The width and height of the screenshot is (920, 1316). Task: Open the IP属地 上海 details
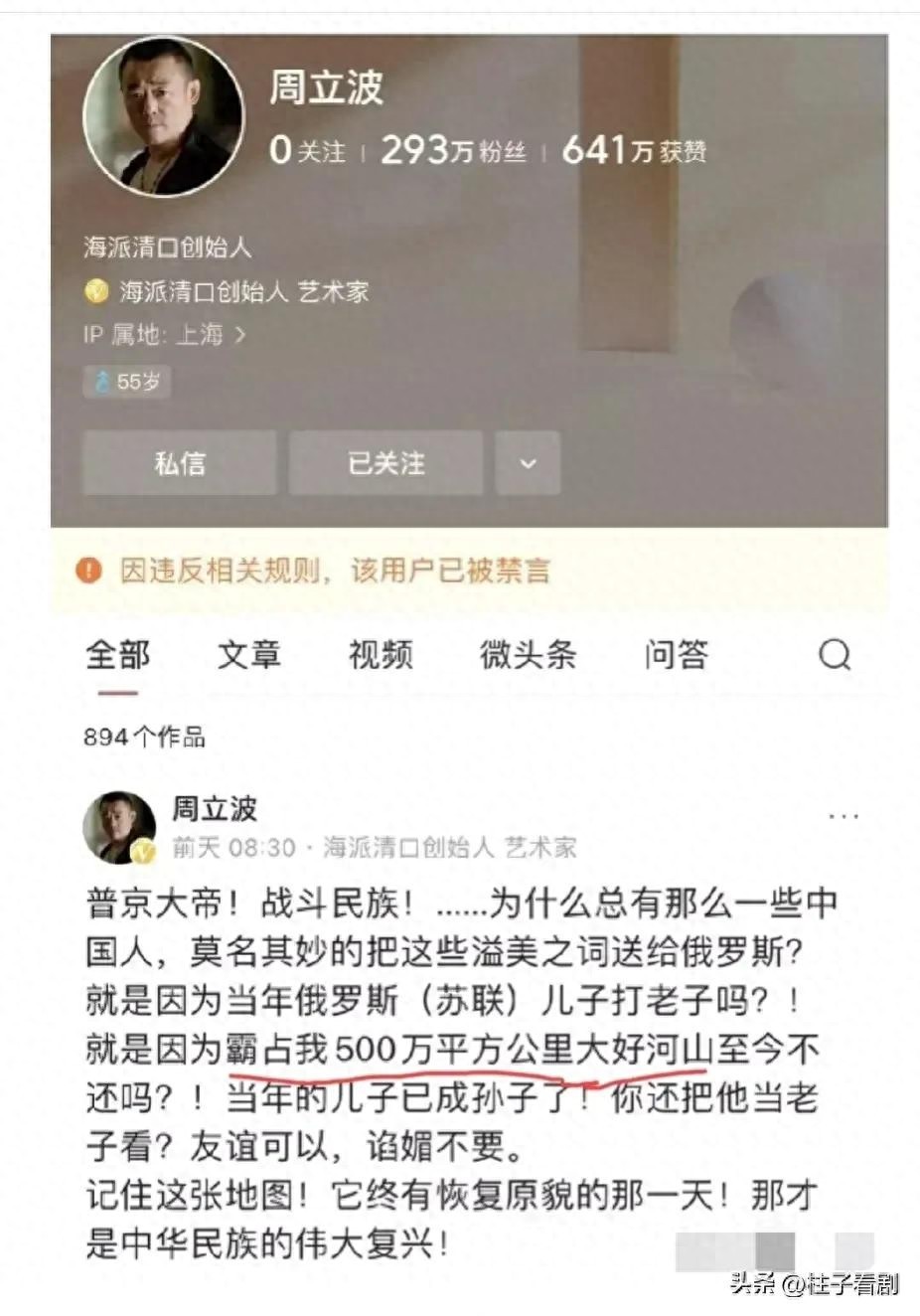(165, 335)
